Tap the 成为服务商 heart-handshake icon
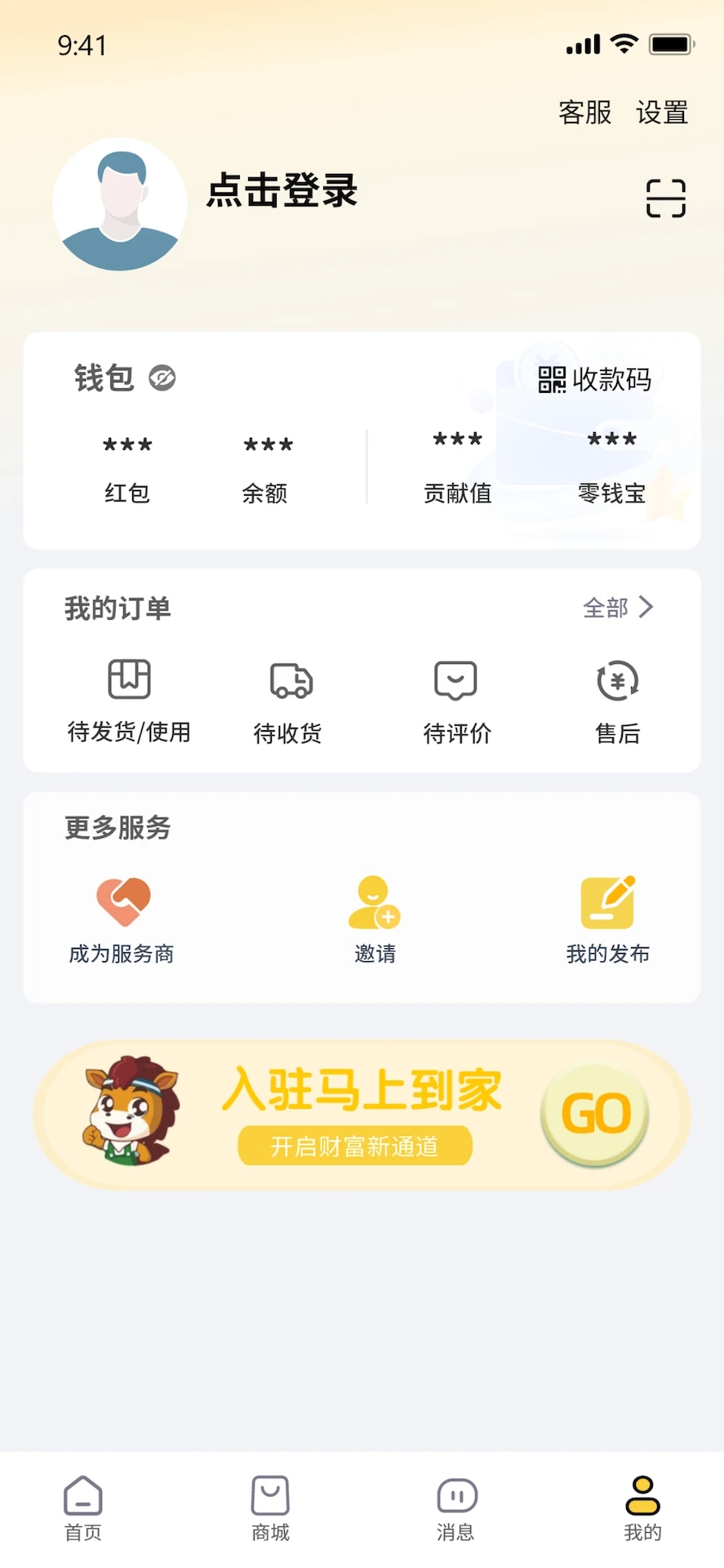 click(x=122, y=901)
